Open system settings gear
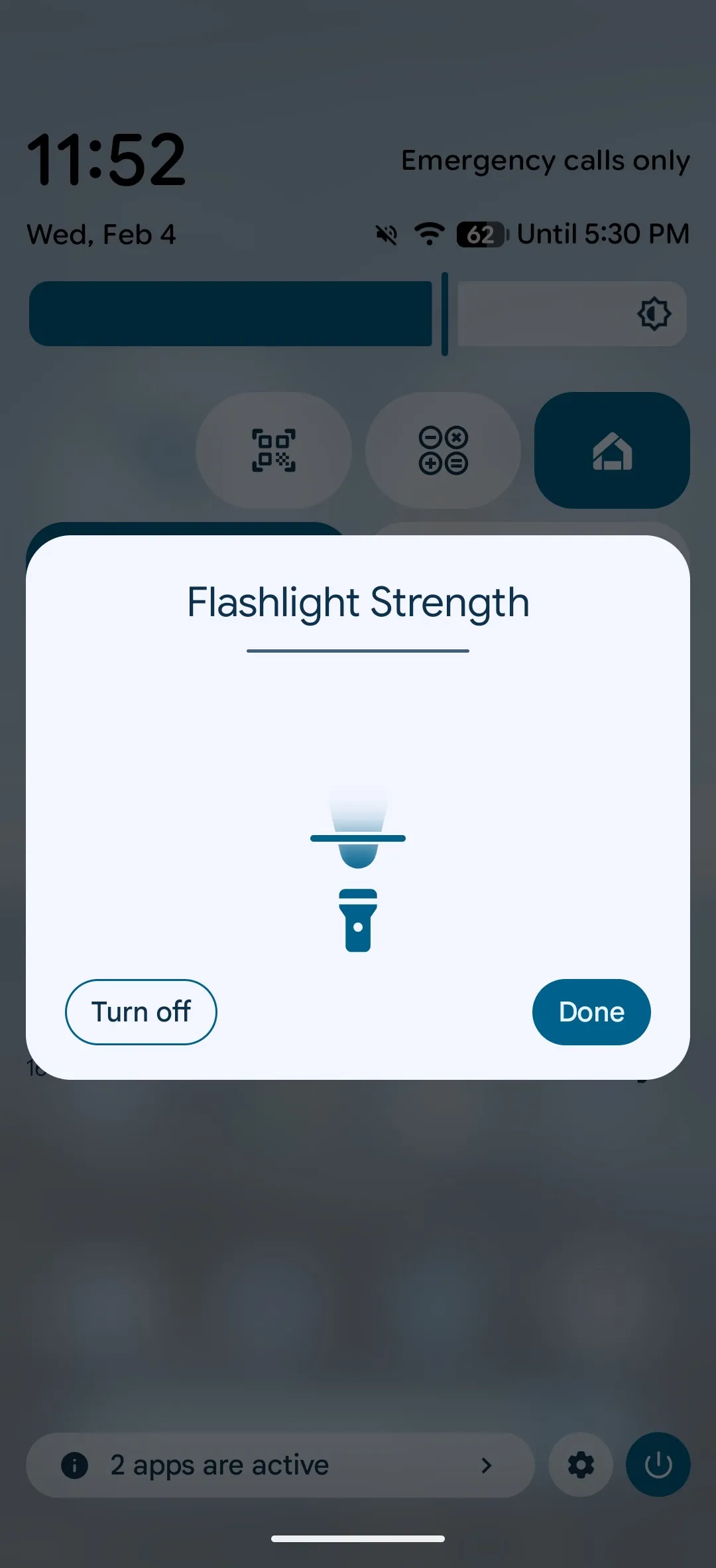716x1568 pixels. [581, 1465]
